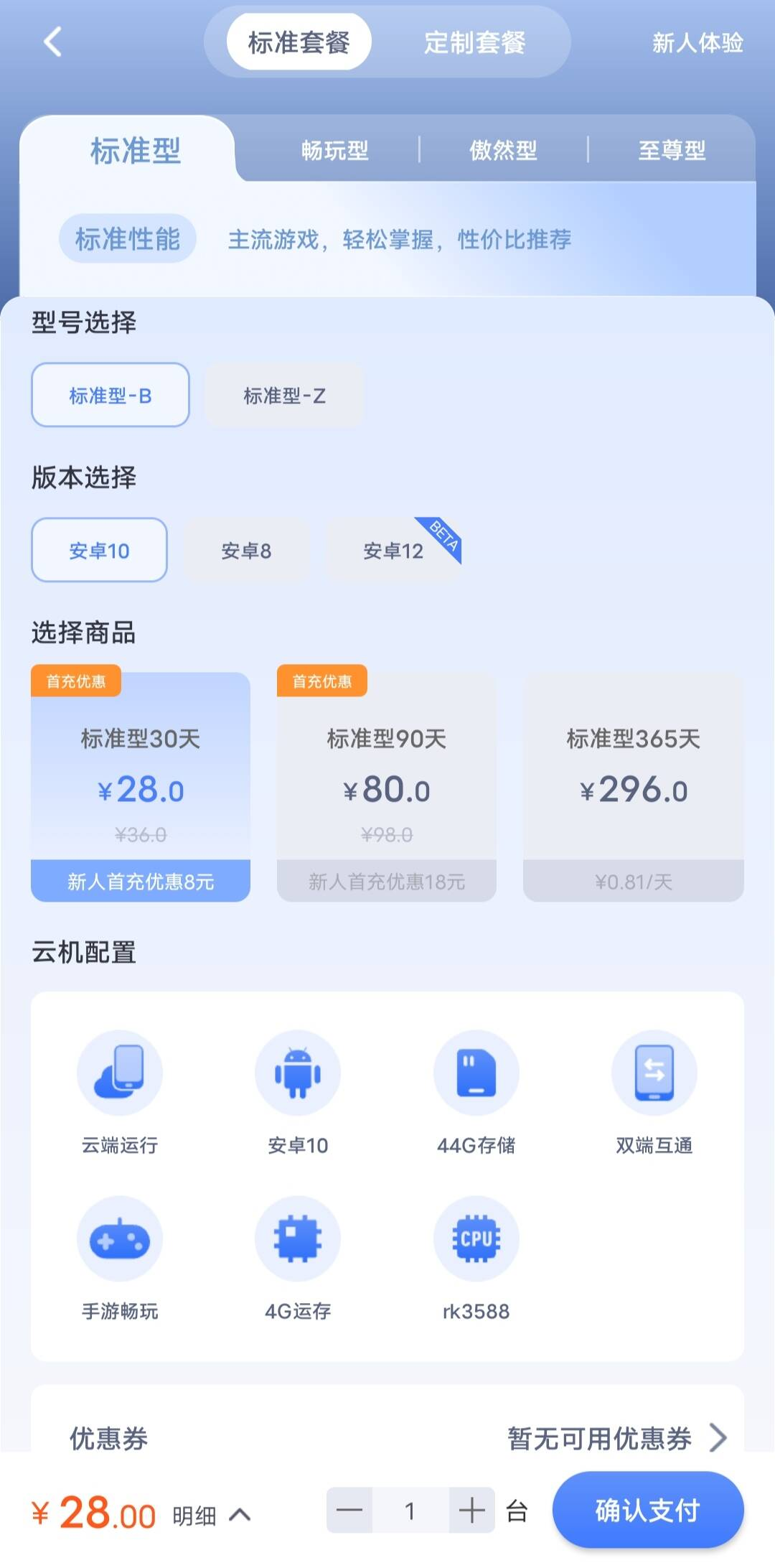
Task: Tap 确认支付 to confirm payment
Action: (647, 1511)
